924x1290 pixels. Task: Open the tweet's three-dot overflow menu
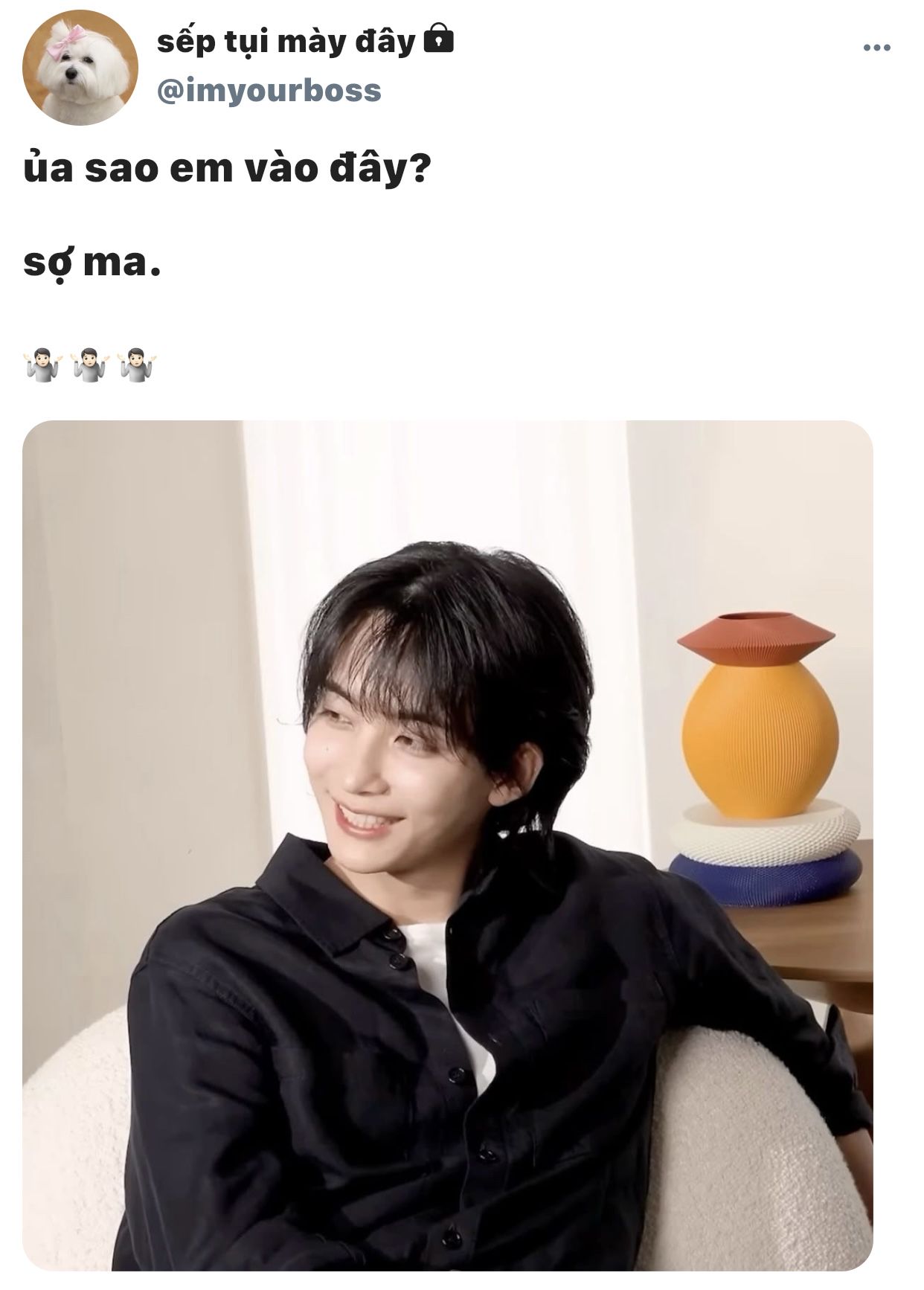click(876, 48)
